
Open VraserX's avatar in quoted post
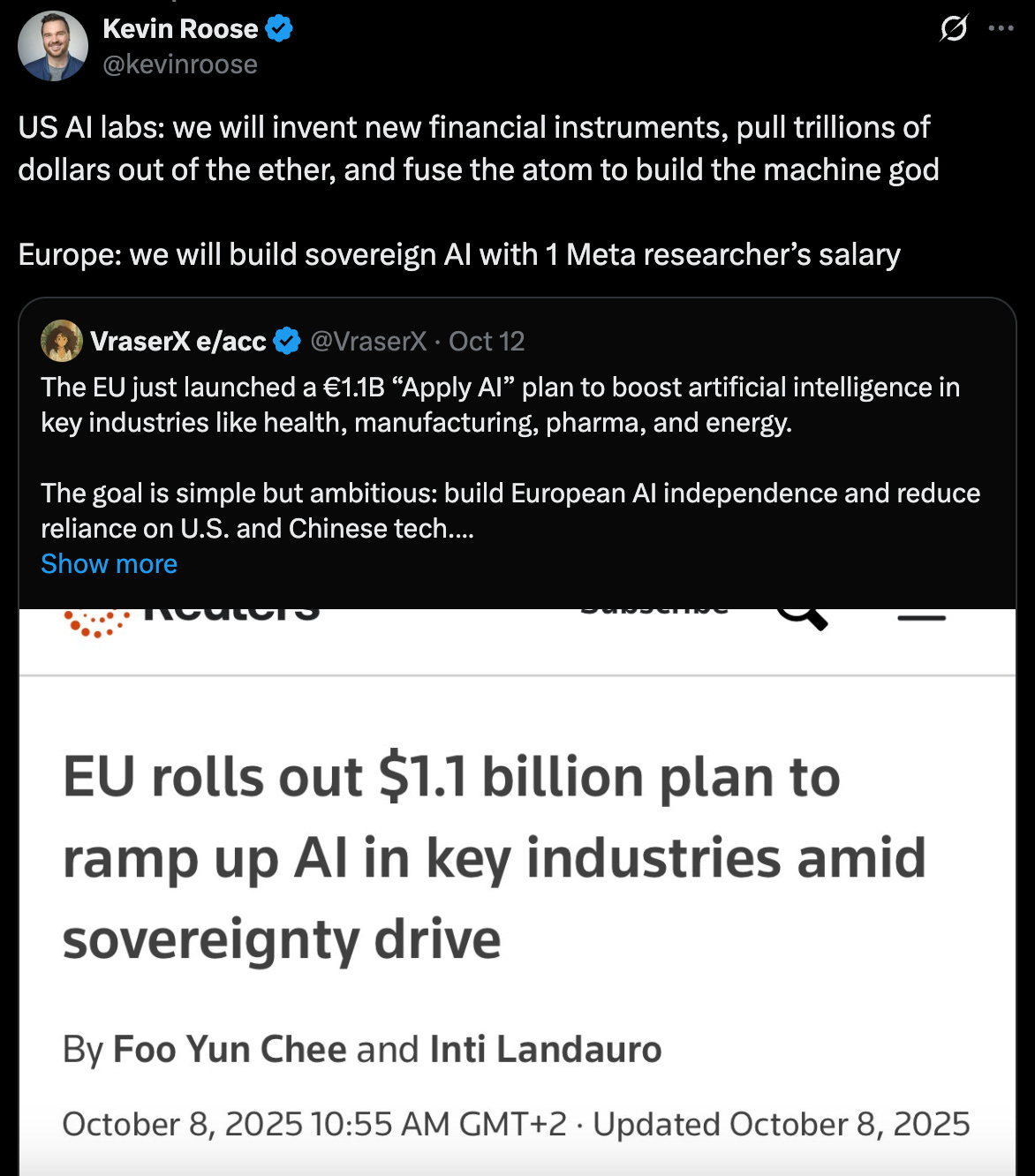click(x=62, y=342)
